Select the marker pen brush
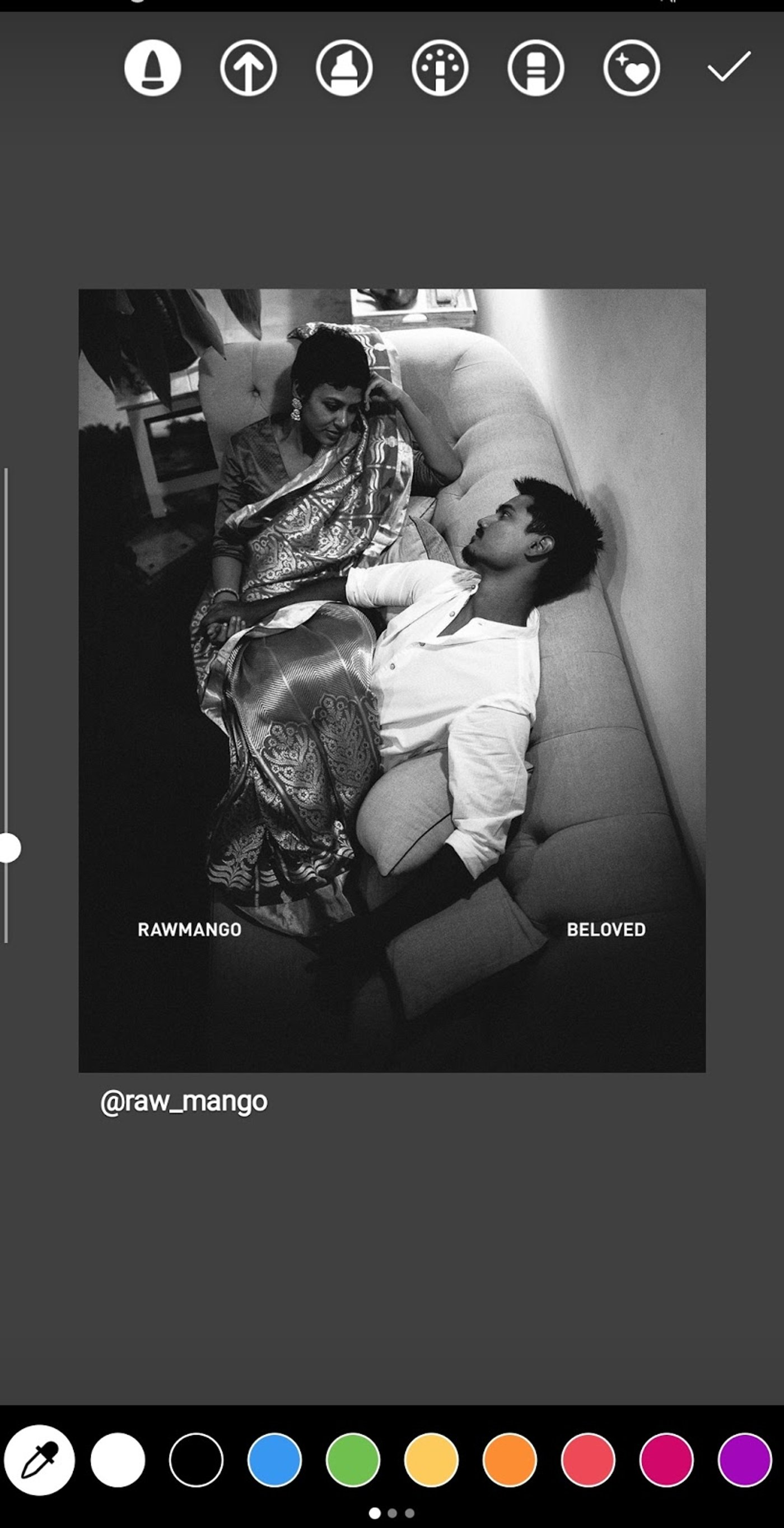Viewport: 784px width, 1528px height. [152, 68]
